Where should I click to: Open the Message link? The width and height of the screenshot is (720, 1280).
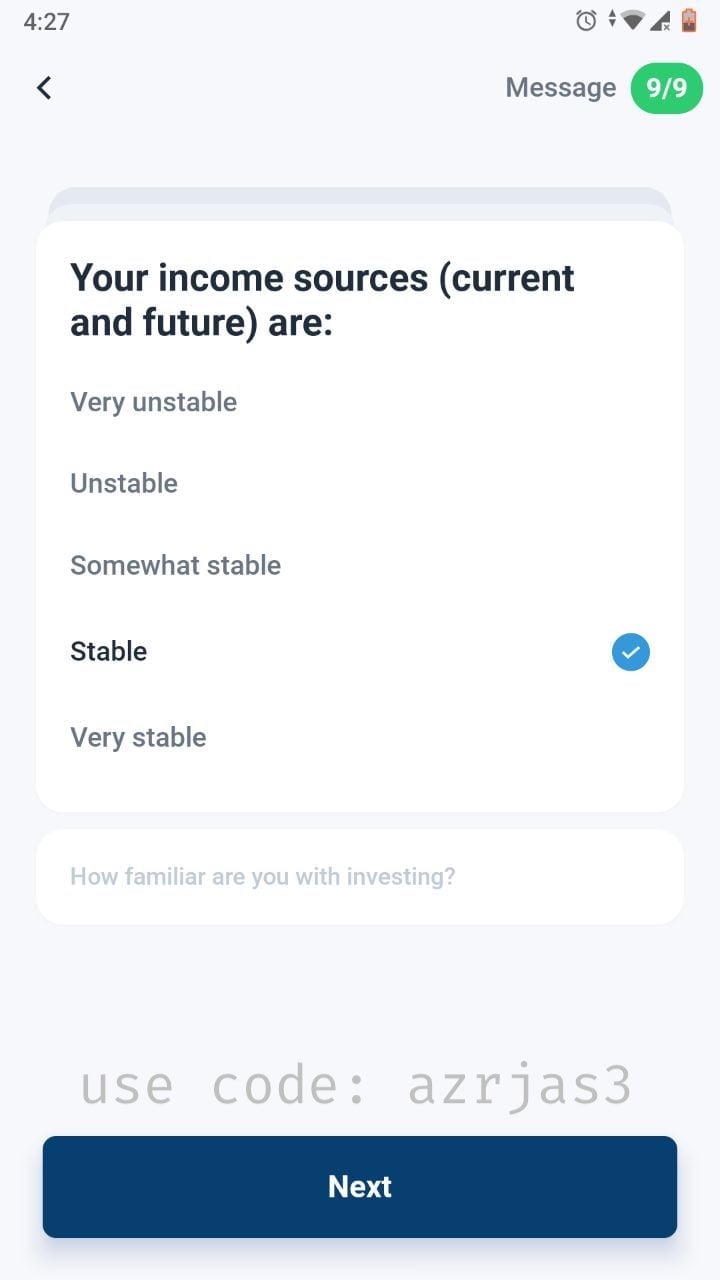point(561,88)
